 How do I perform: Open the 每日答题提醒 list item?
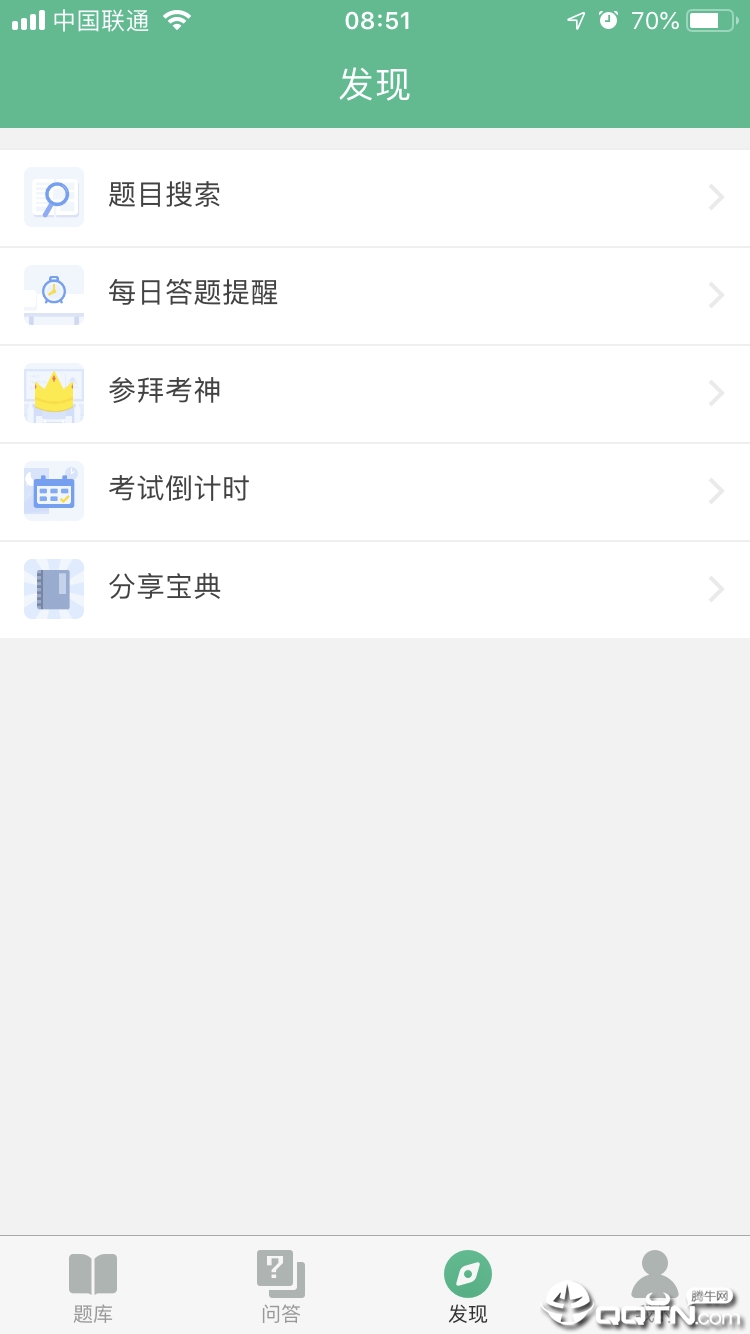(375, 295)
